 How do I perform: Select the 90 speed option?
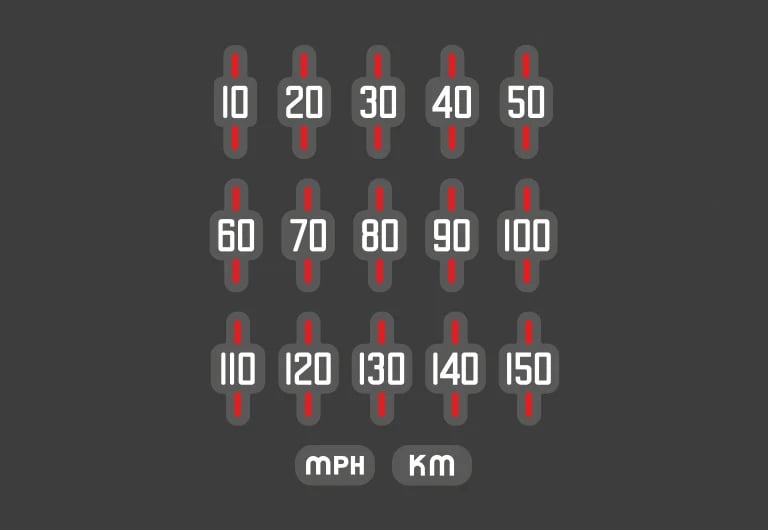coord(452,236)
